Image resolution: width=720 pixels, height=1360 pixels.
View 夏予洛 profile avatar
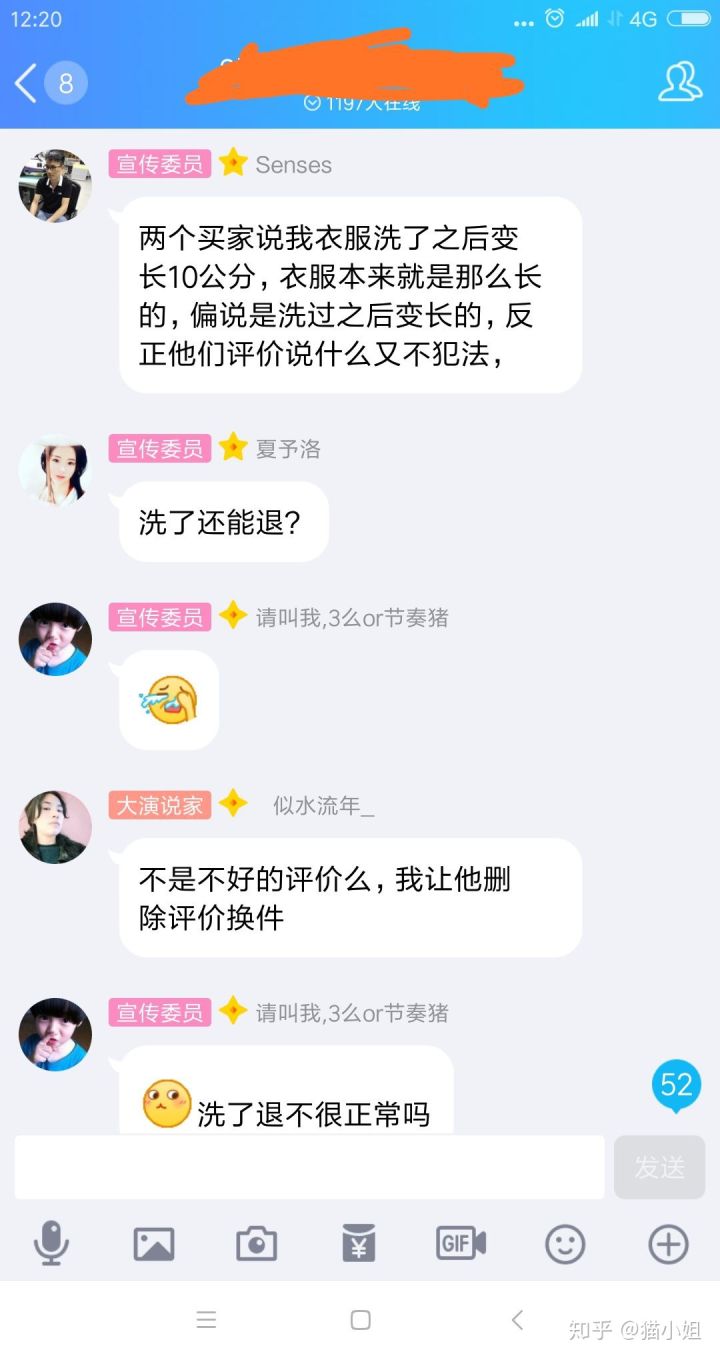pos(55,470)
